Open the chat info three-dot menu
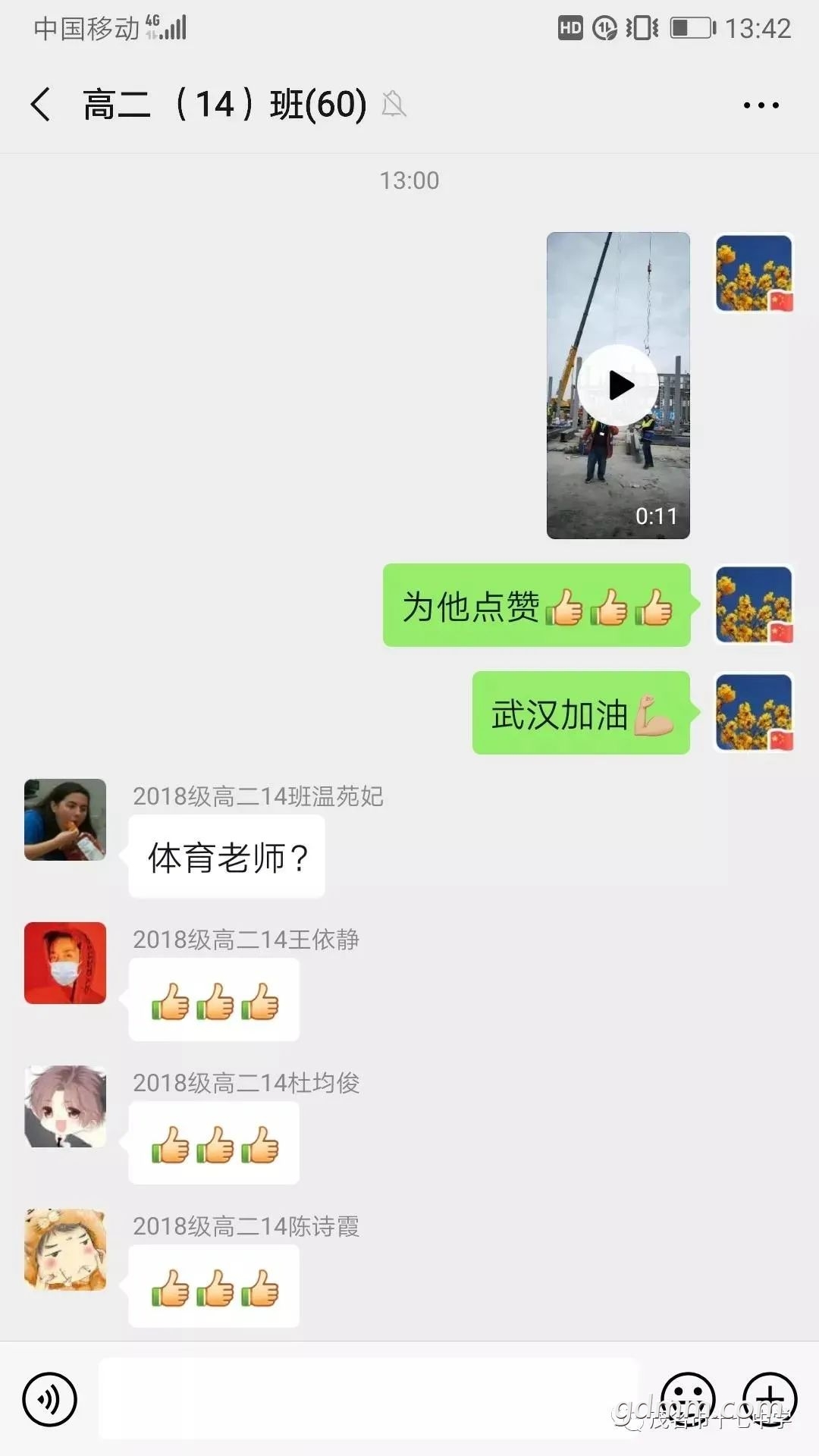 tap(761, 105)
